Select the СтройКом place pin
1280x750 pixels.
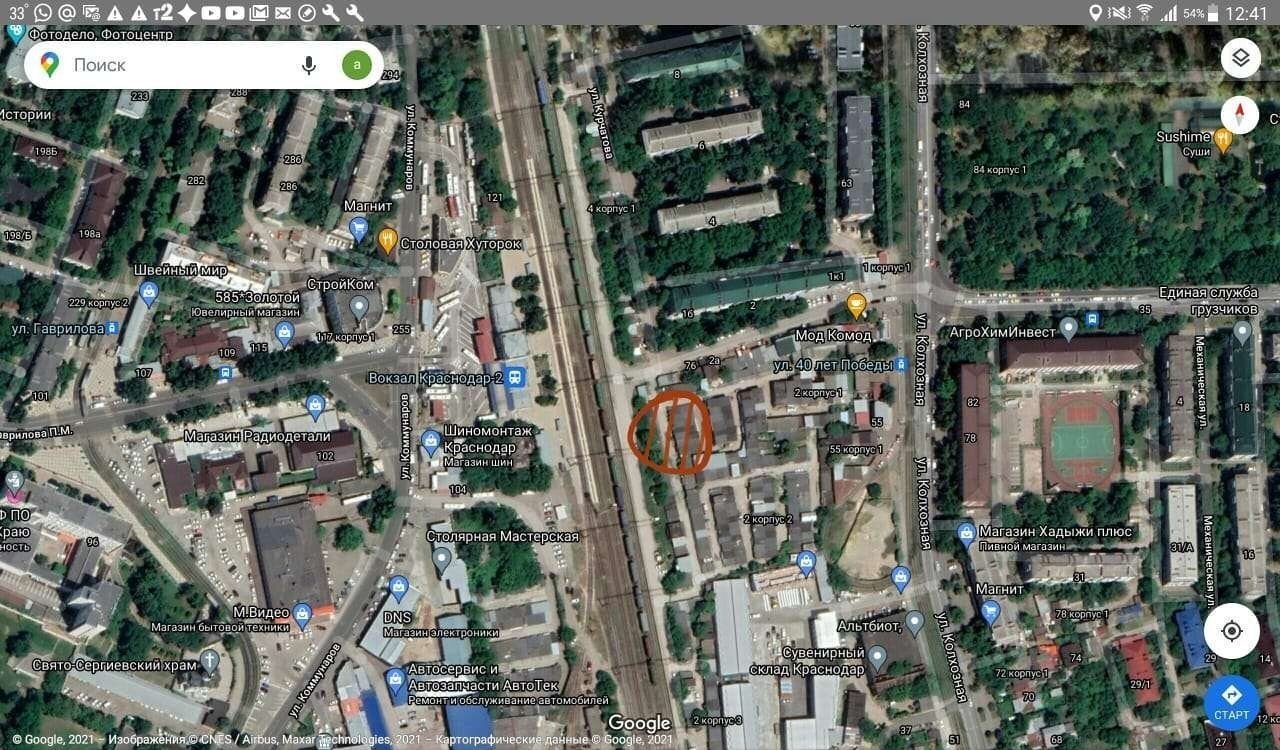359,306
